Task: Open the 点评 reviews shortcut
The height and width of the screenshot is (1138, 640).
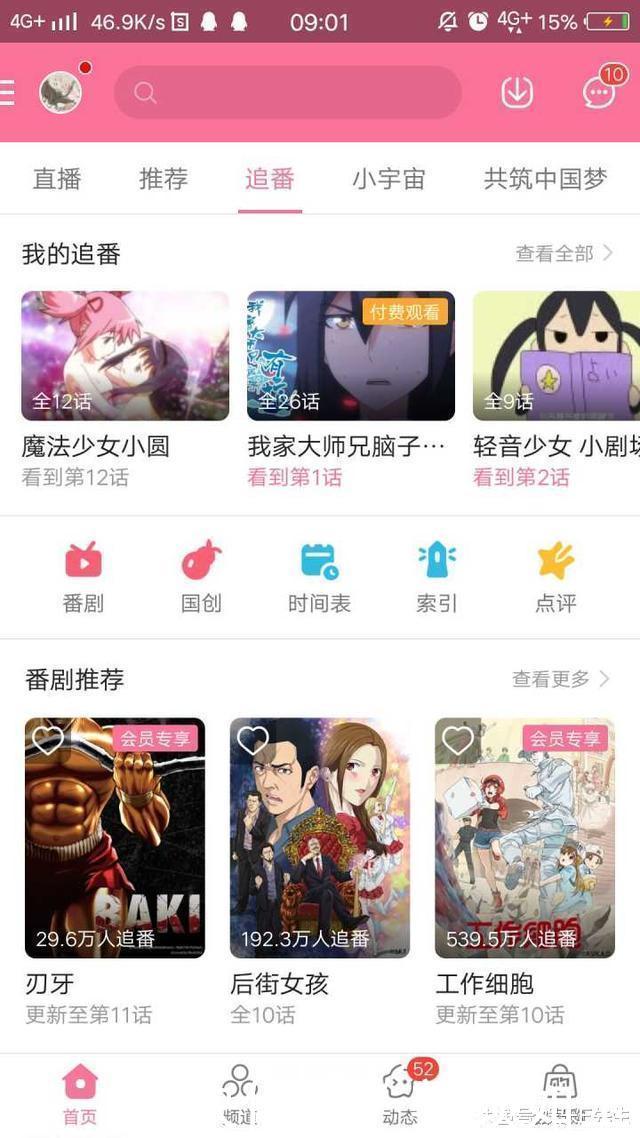Action: click(x=555, y=577)
